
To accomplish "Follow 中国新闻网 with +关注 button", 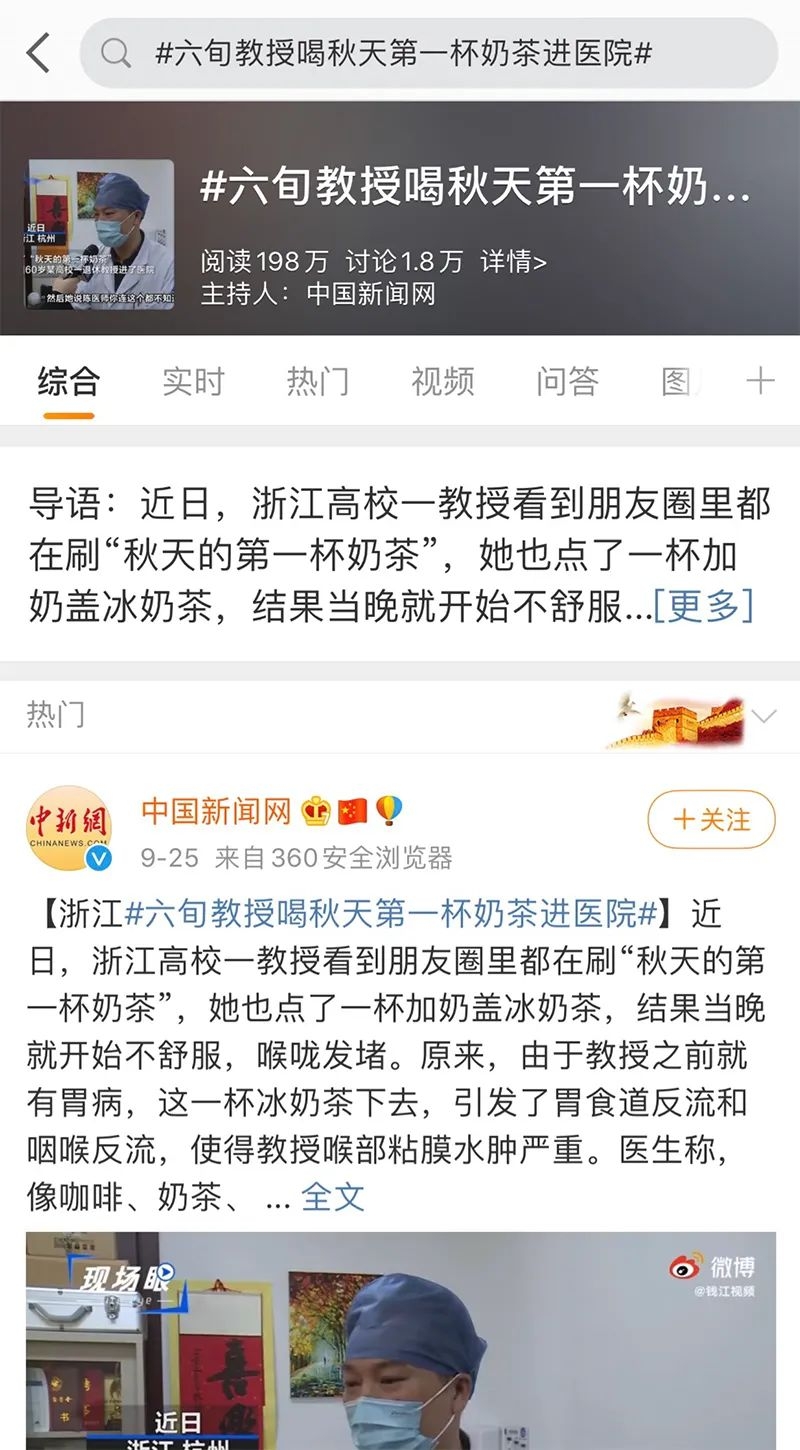I will 711,820.
